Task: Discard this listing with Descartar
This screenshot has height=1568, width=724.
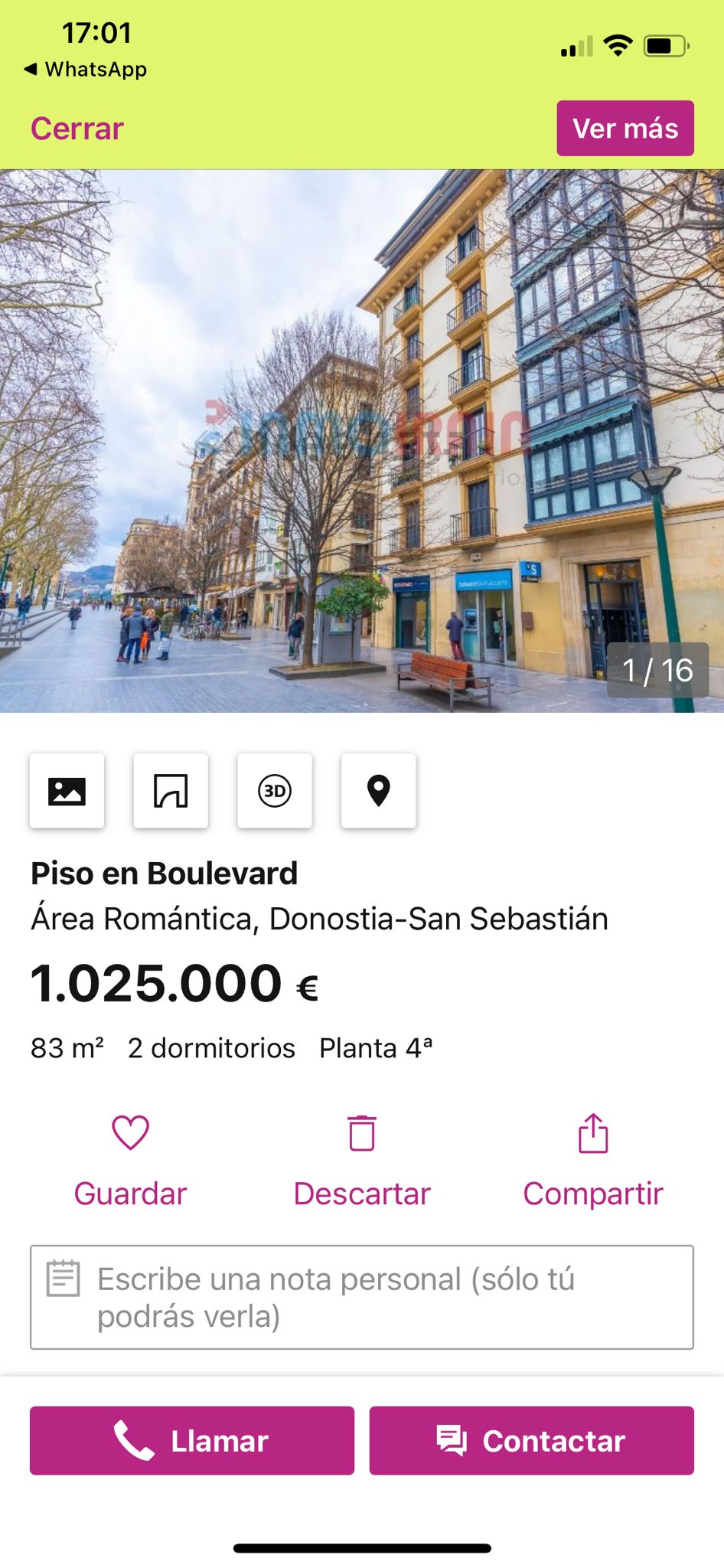Action: tap(362, 1161)
